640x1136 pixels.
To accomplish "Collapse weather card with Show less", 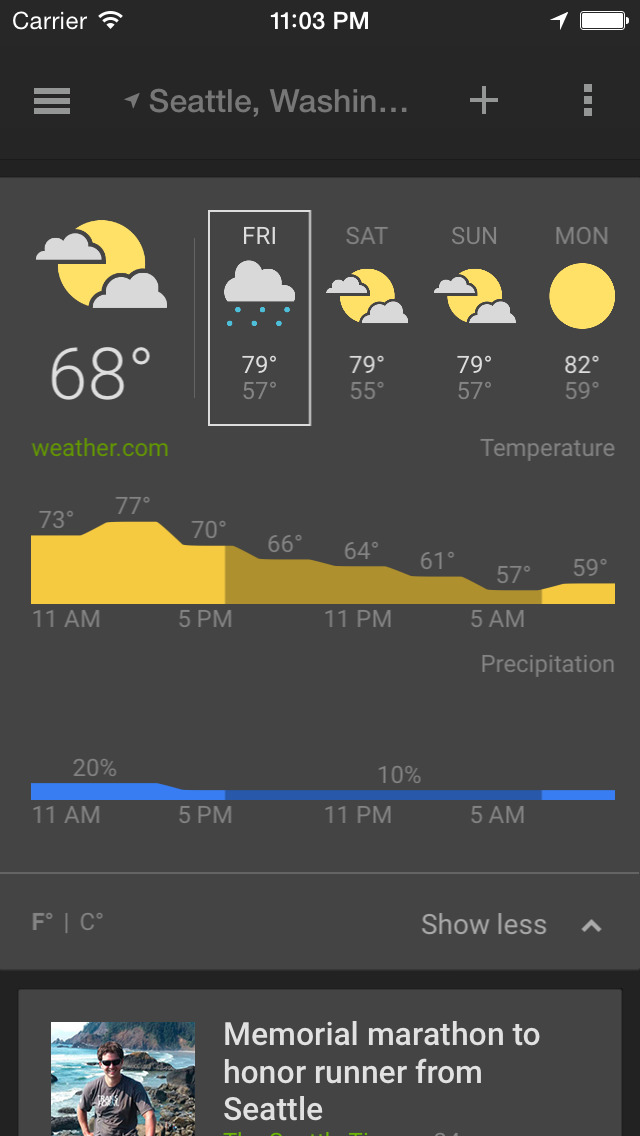I will click(510, 925).
